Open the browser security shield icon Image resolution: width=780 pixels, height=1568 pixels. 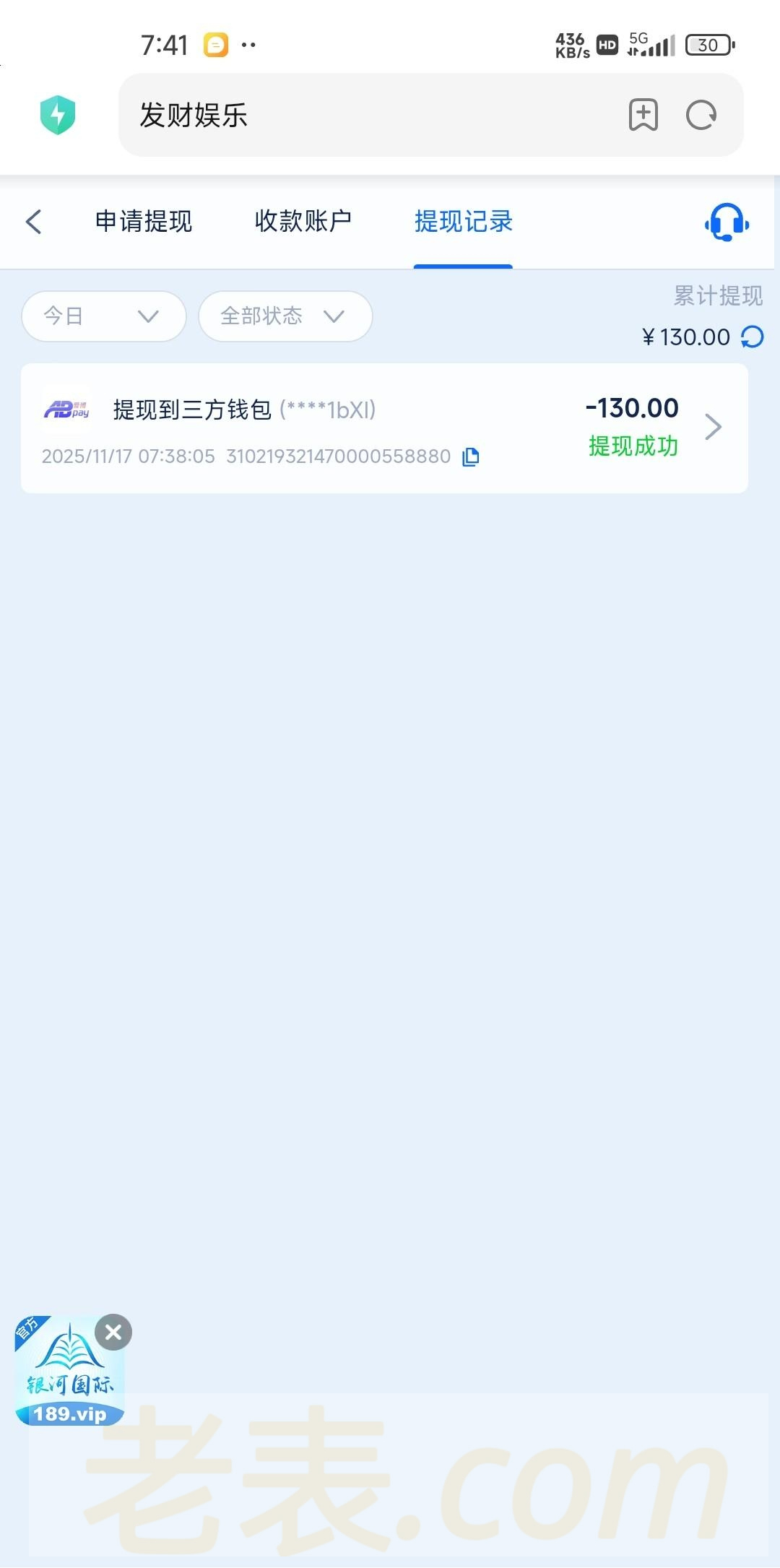click(58, 116)
